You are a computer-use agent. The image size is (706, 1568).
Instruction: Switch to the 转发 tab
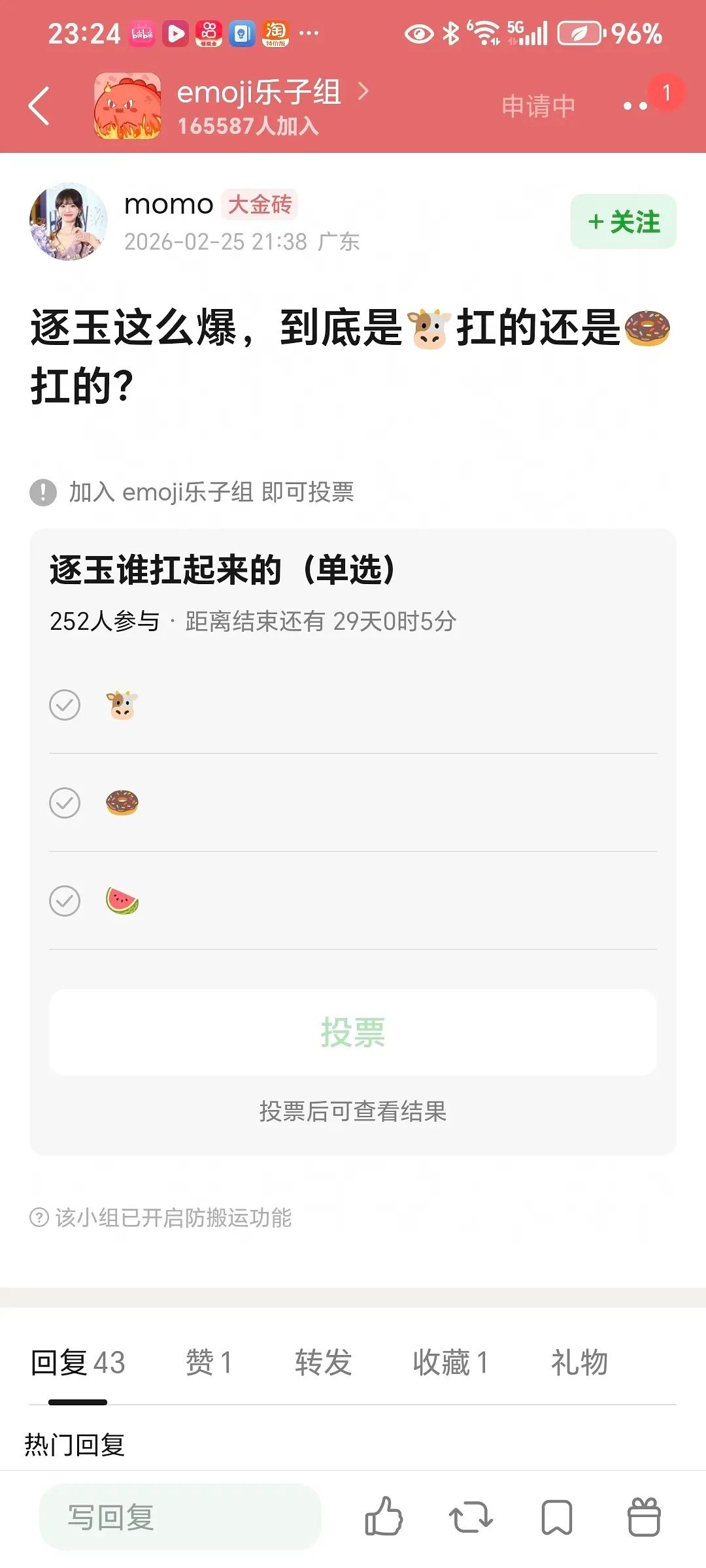(x=323, y=1363)
